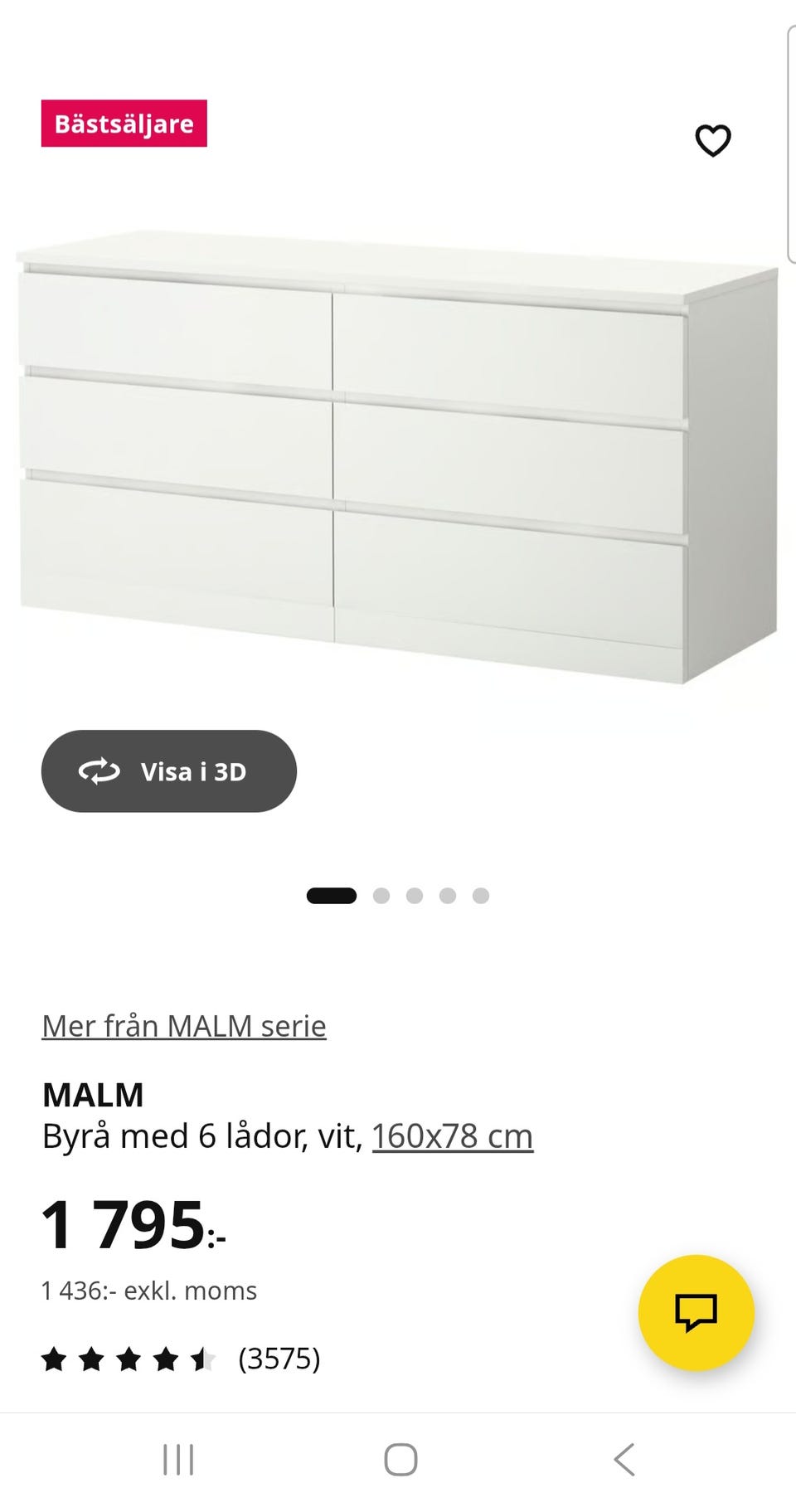
Task: Open recent apps from navigation bar
Action: [178, 1460]
